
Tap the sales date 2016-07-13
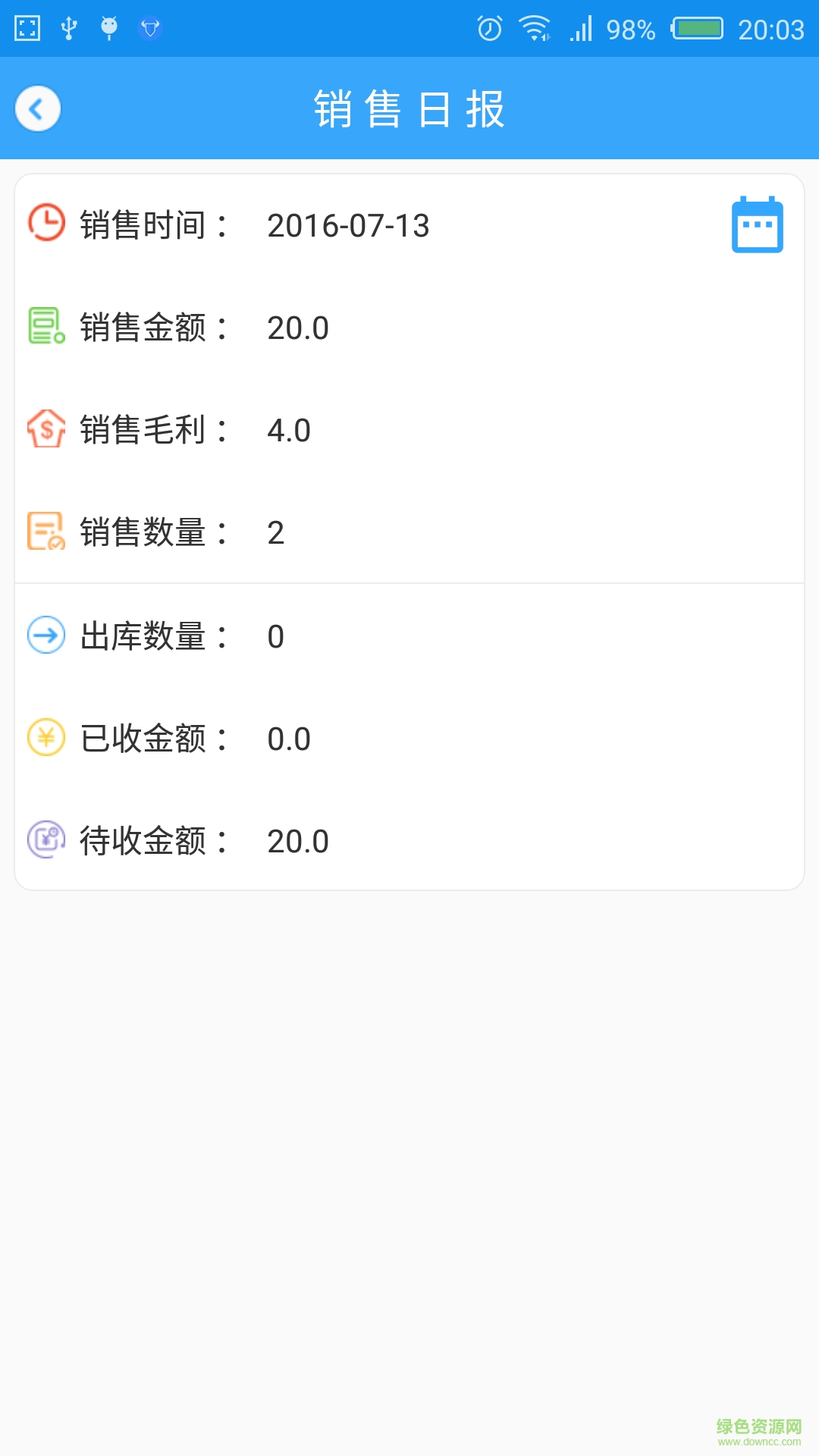(350, 225)
